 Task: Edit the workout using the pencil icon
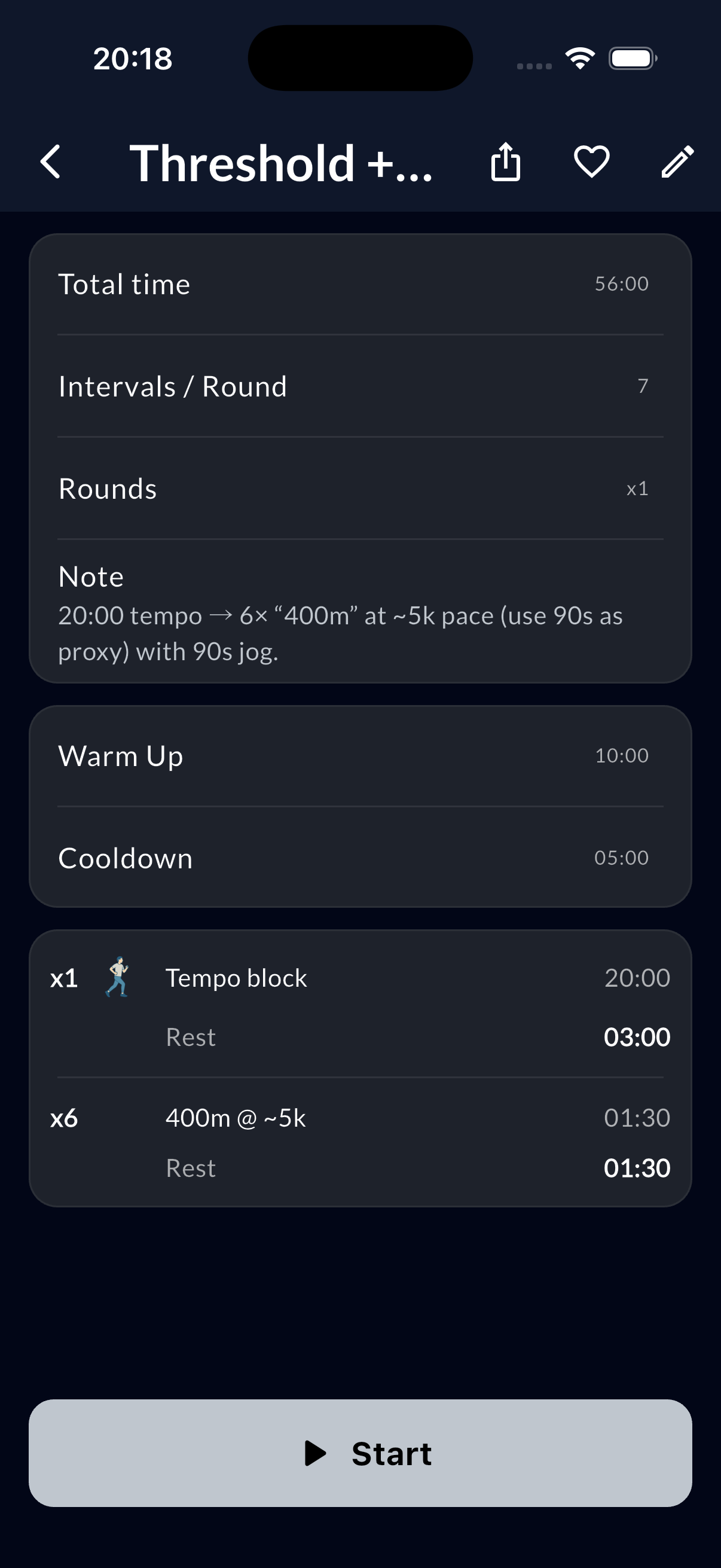pyautogui.click(x=677, y=162)
